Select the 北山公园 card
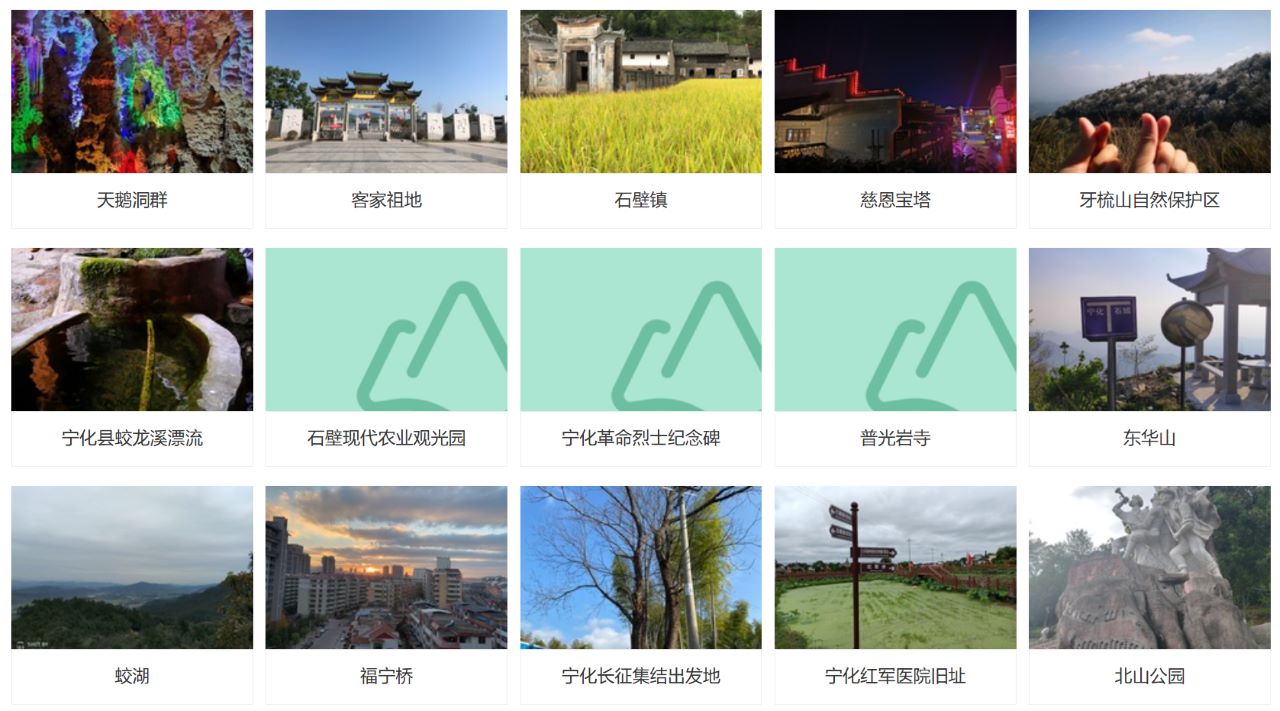 [1149, 596]
